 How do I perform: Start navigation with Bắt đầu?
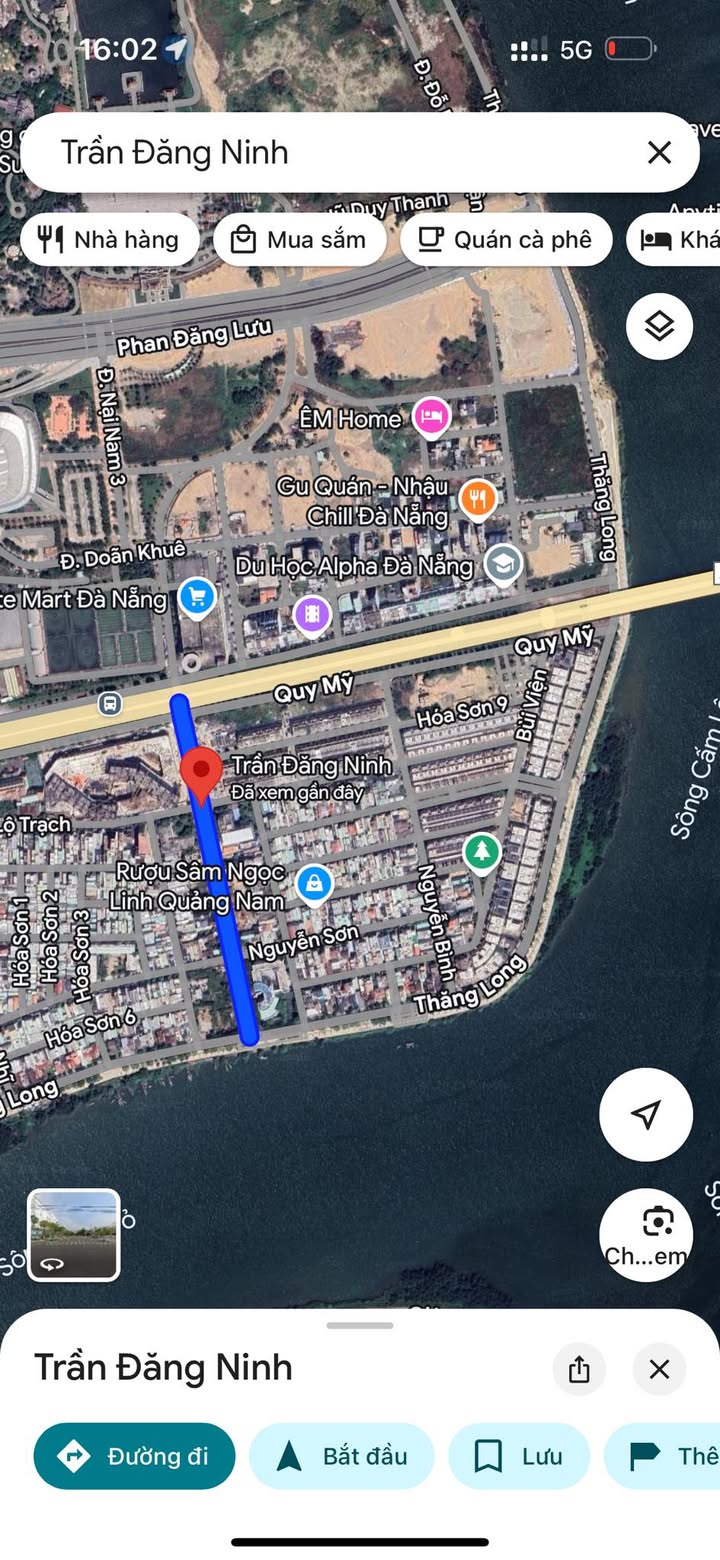coord(342,1456)
